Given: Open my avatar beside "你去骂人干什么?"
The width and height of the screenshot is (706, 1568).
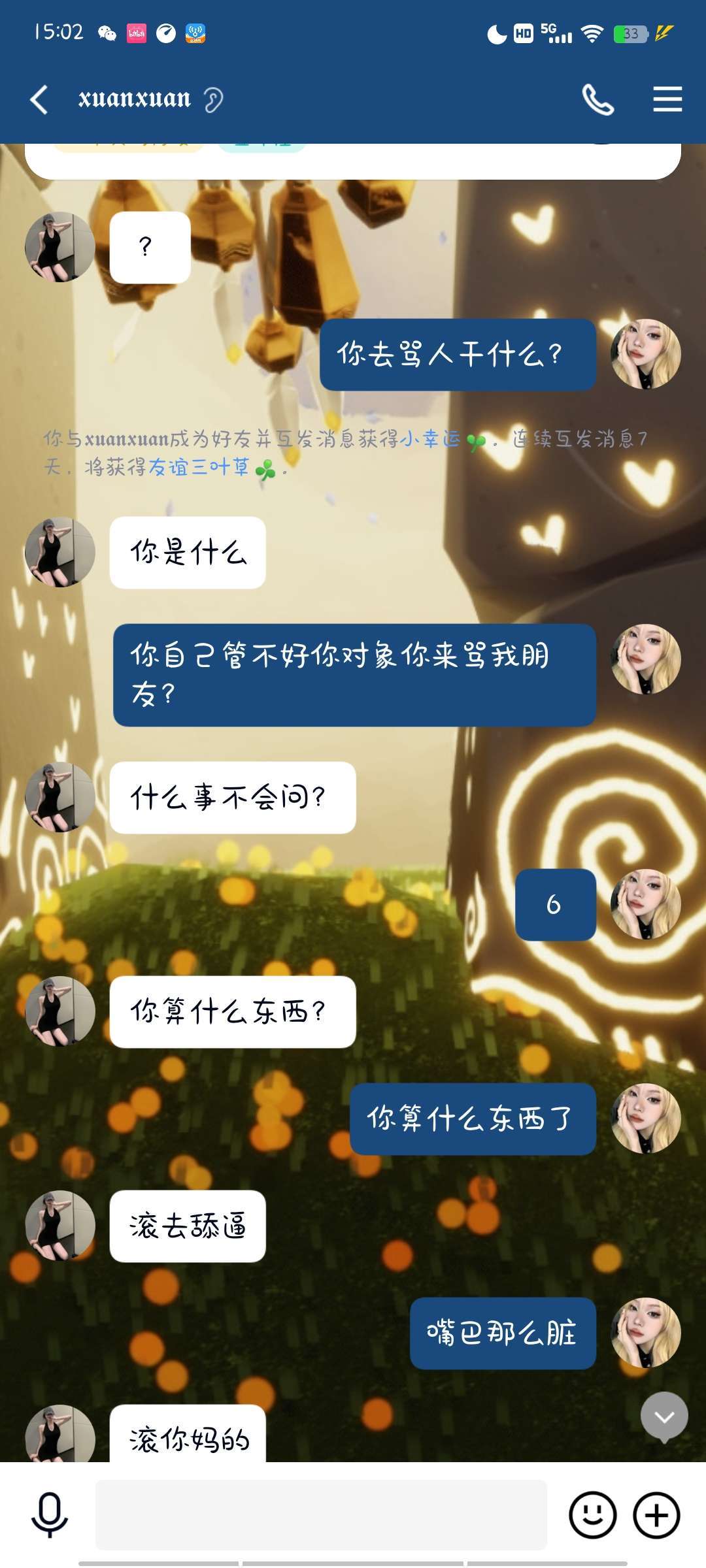Looking at the screenshot, I should tap(645, 354).
